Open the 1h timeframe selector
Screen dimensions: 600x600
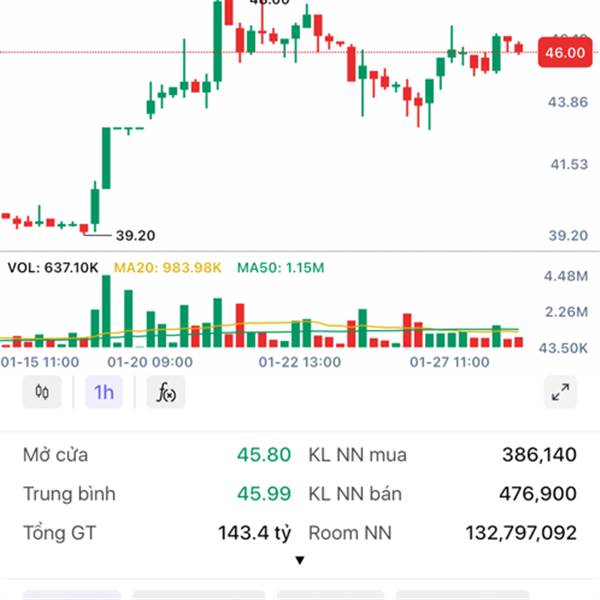click(x=104, y=393)
